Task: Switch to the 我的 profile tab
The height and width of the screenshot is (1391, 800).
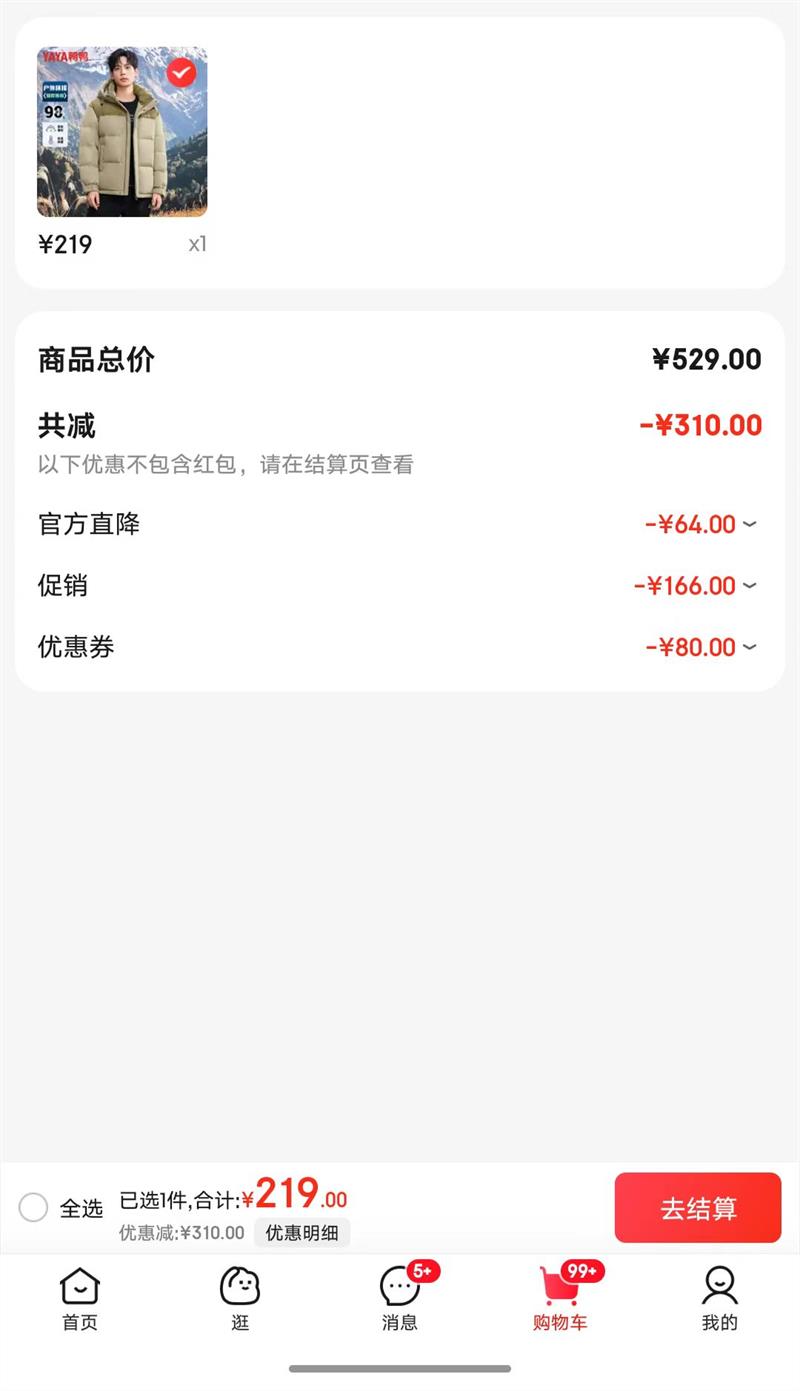Action: pyautogui.click(x=719, y=1298)
